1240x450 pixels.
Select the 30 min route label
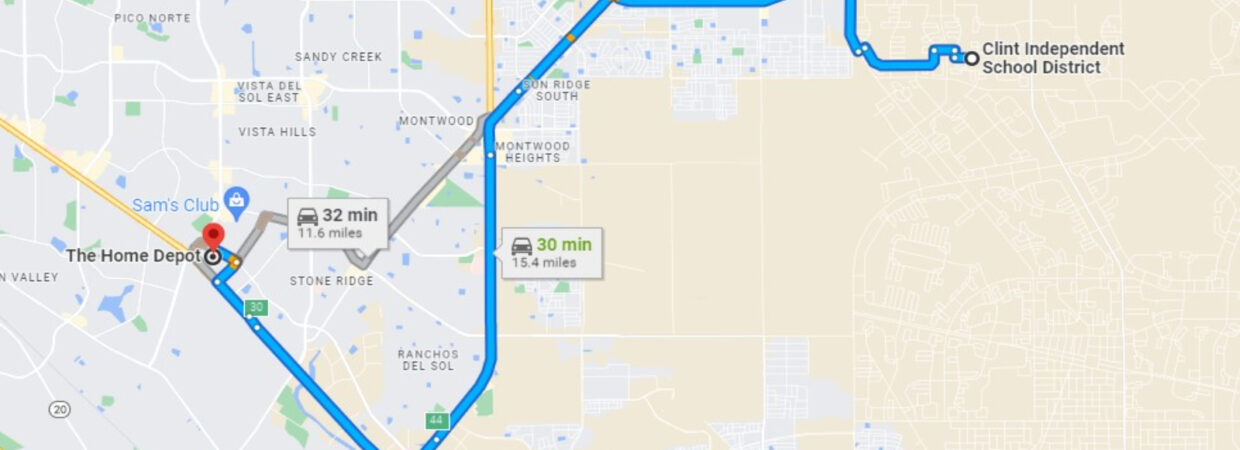(x=552, y=253)
